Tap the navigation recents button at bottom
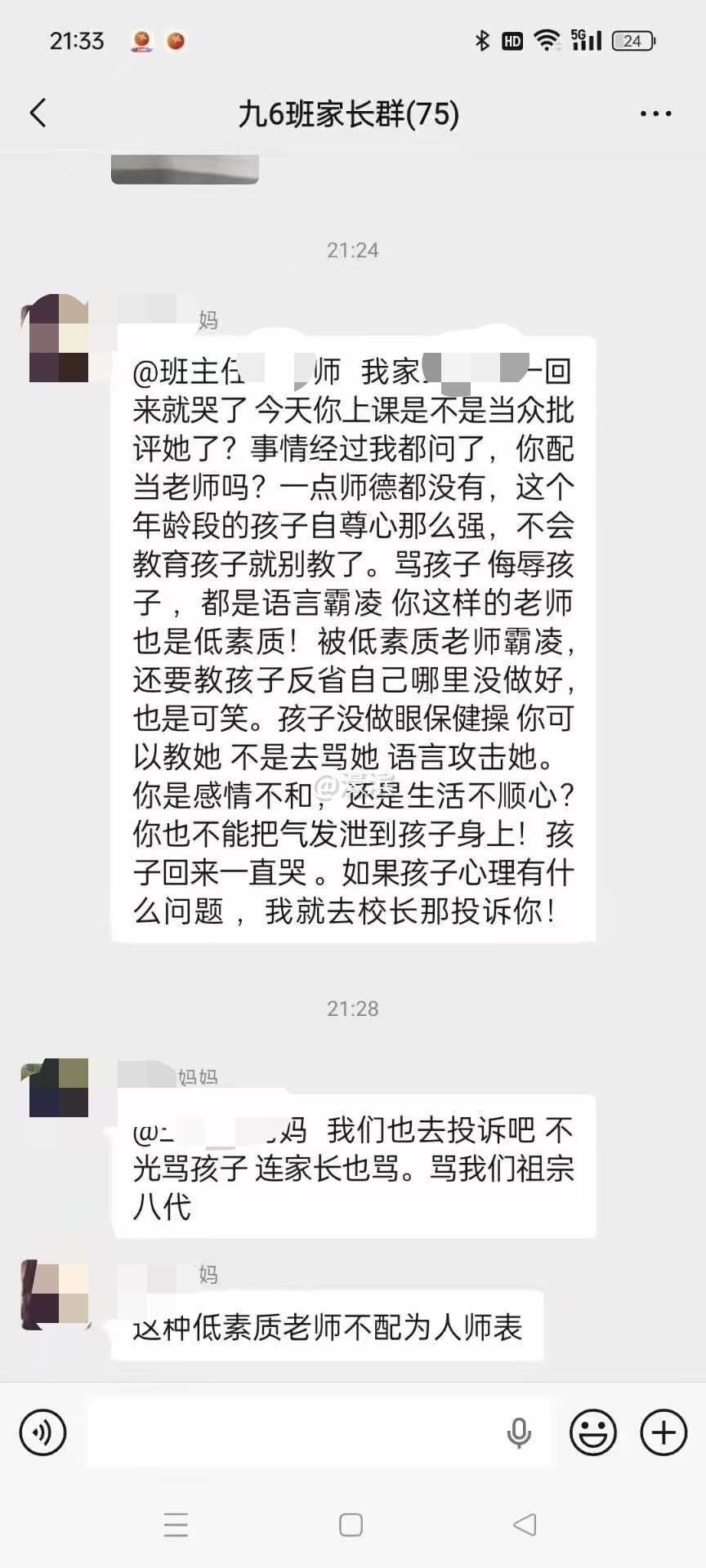The height and width of the screenshot is (1568, 706). 176,1524
